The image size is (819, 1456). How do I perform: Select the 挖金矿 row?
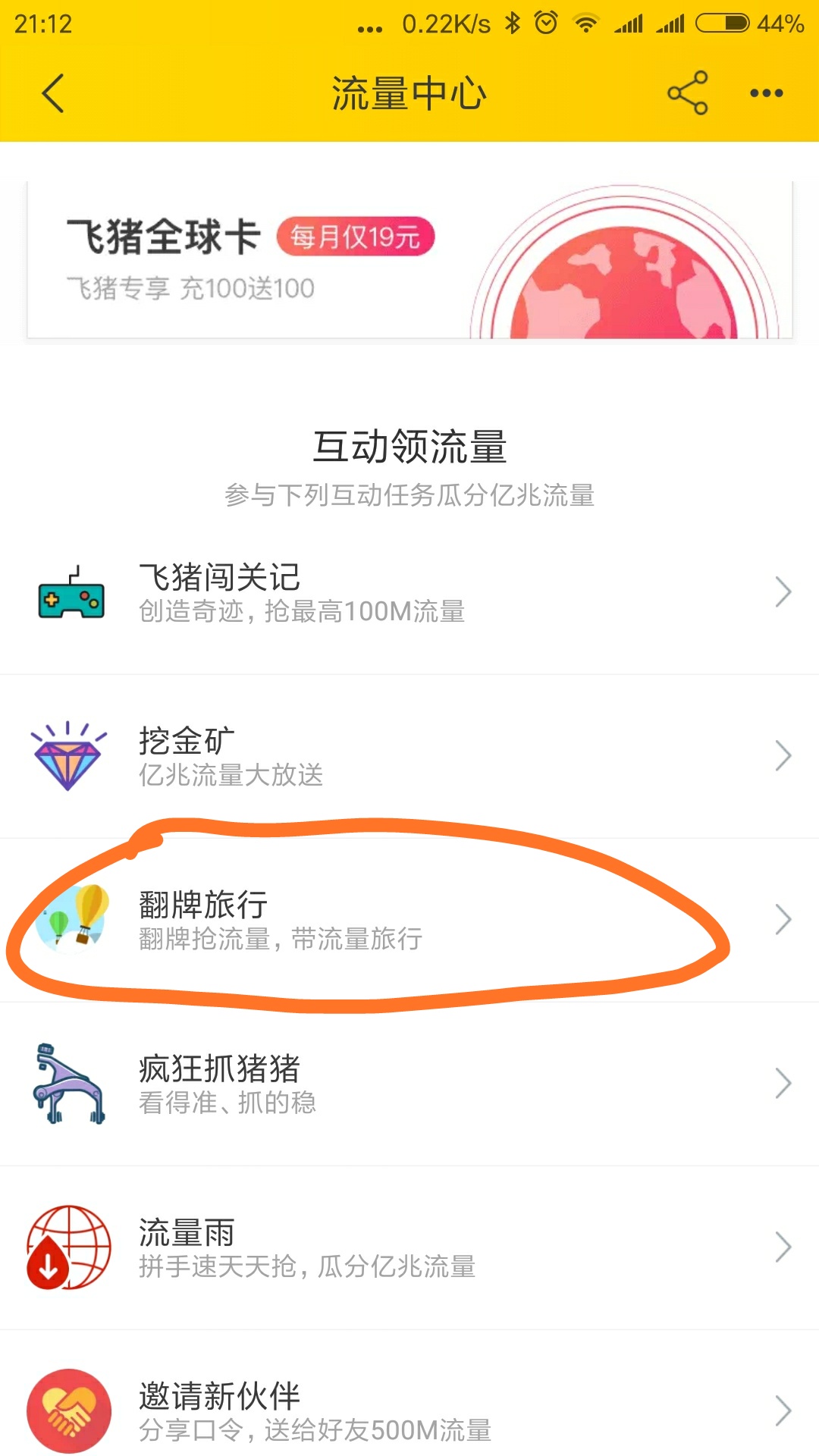tap(409, 757)
